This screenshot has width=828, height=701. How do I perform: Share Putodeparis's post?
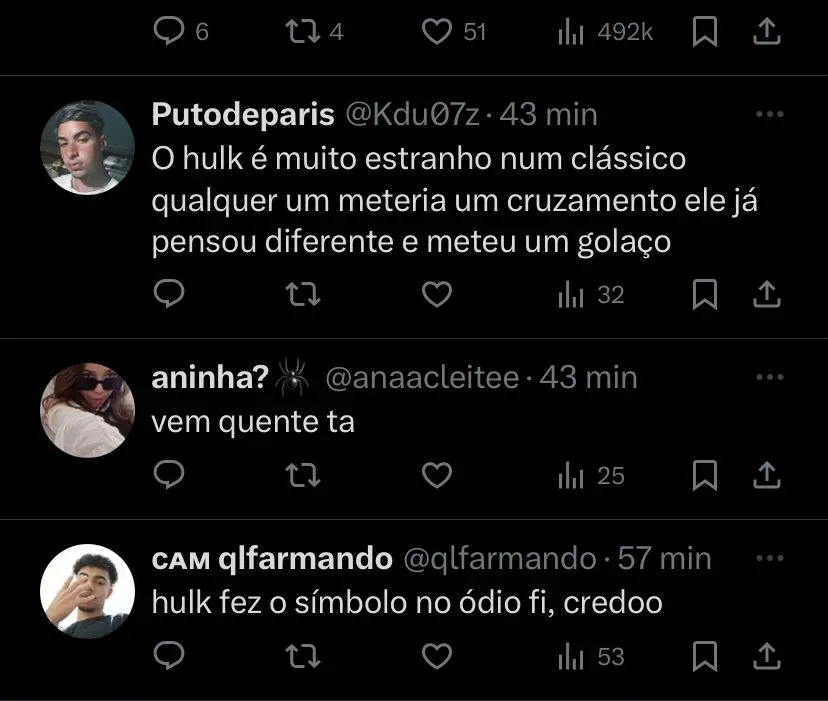(x=765, y=295)
